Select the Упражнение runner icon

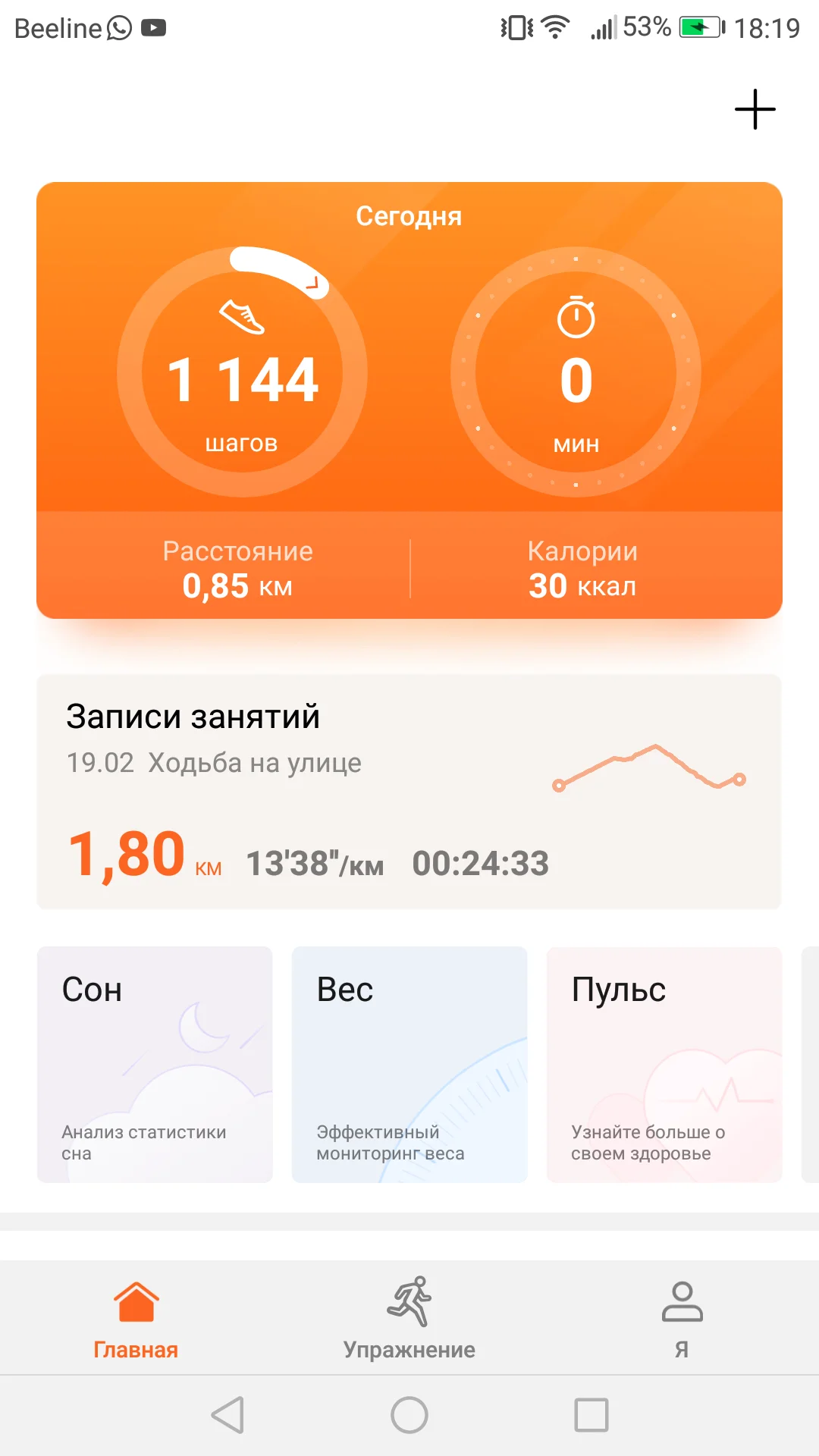point(410,1298)
